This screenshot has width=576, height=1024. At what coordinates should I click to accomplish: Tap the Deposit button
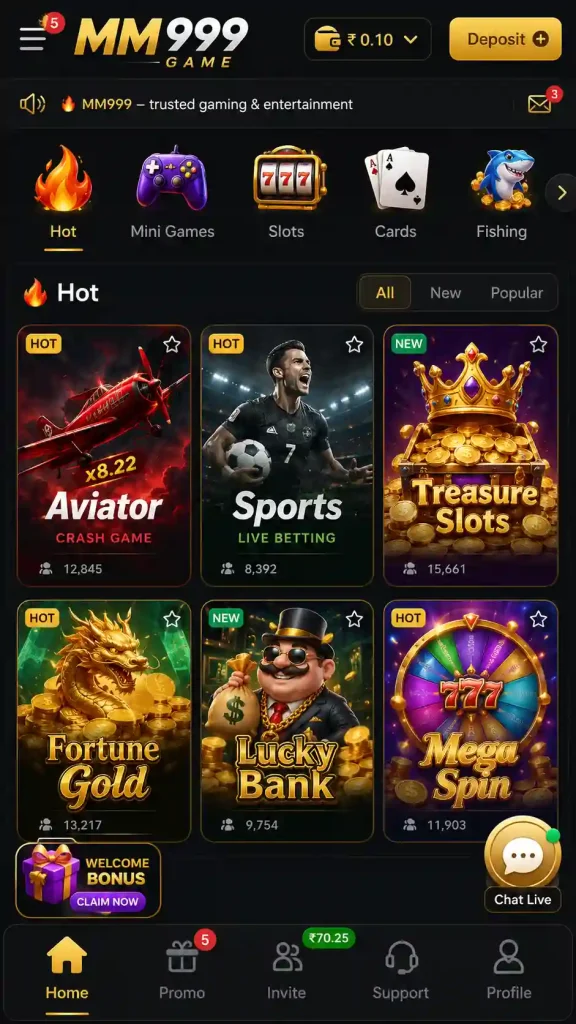(505, 39)
